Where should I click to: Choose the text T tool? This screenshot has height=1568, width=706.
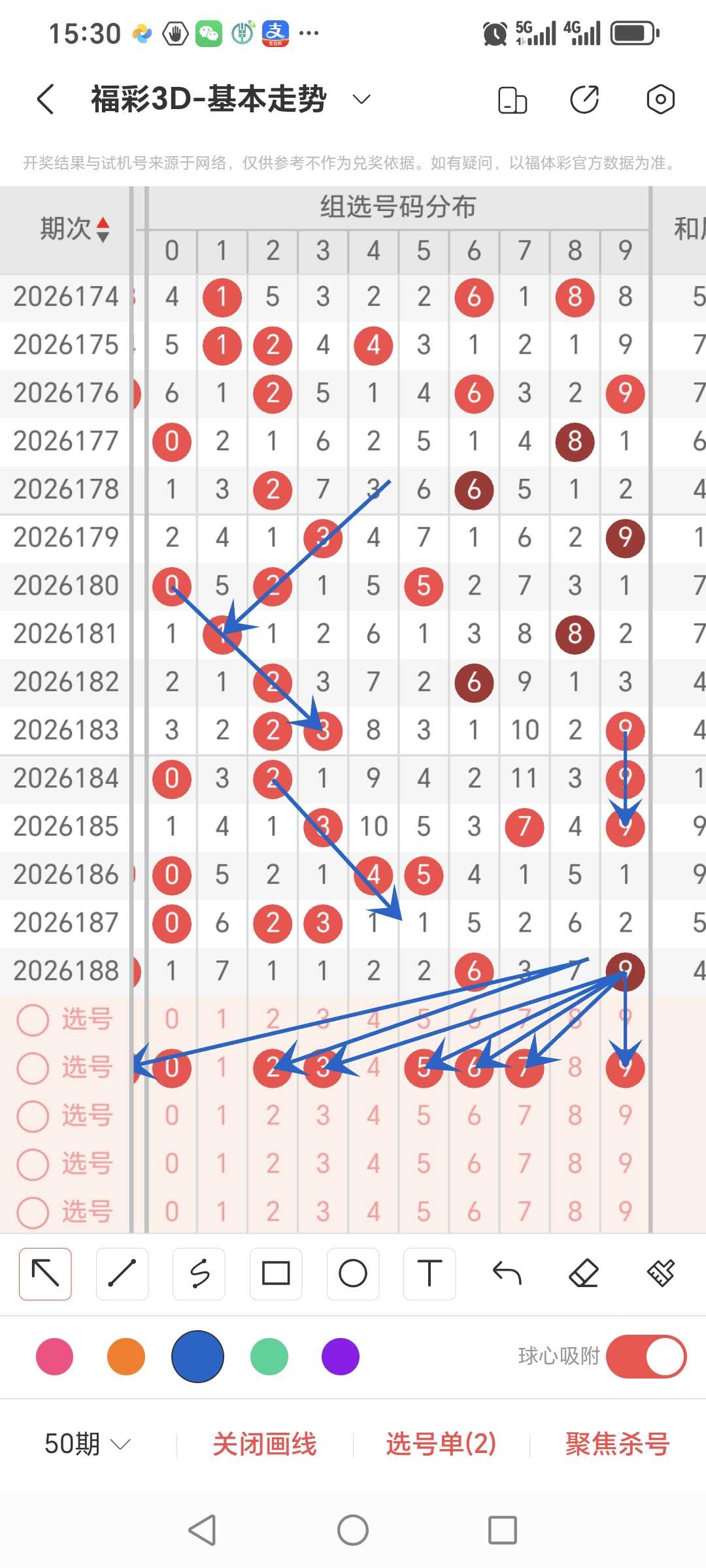pos(429,1273)
